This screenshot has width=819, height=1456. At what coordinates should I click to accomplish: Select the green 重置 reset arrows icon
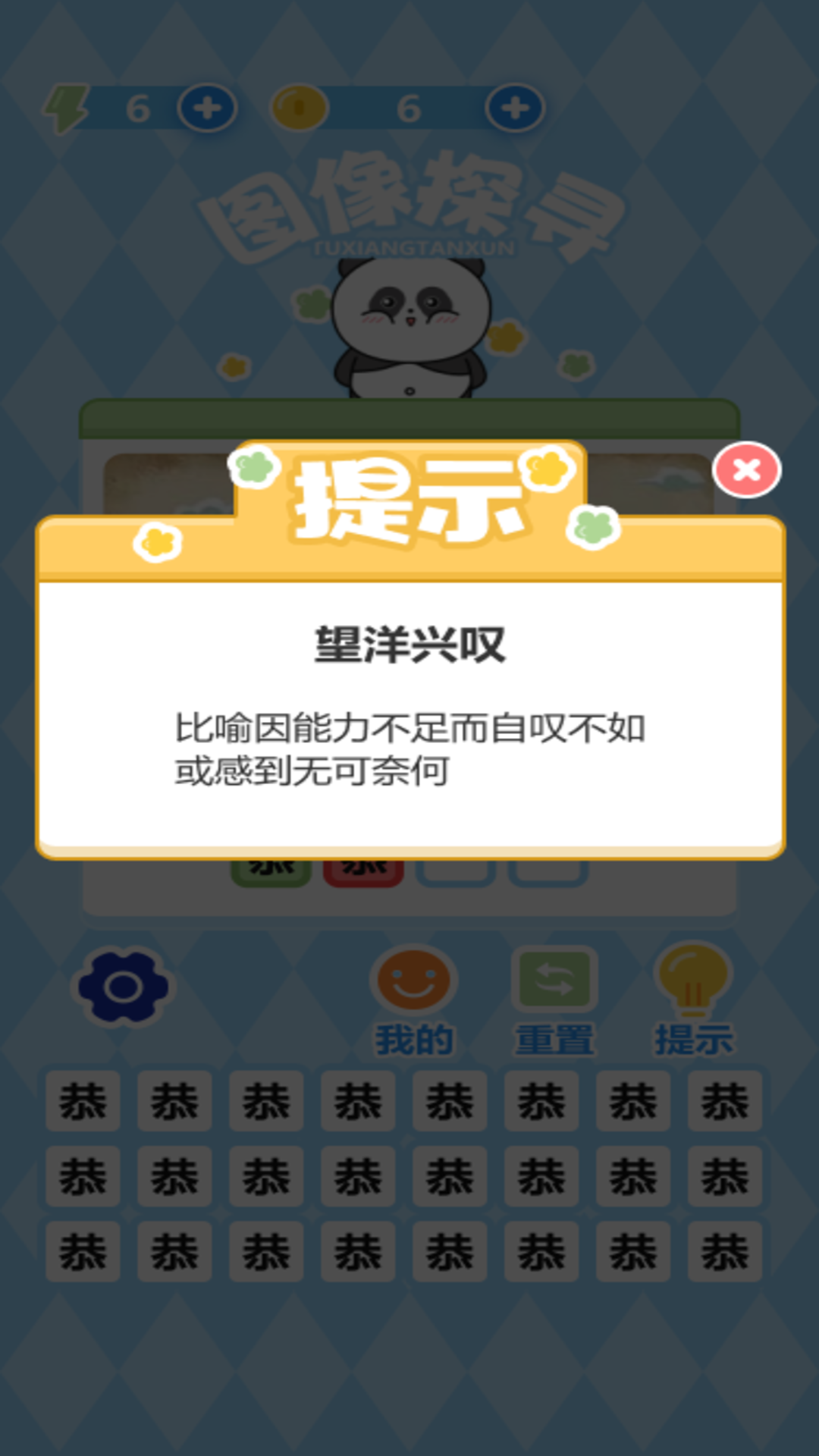tap(553, 980)
